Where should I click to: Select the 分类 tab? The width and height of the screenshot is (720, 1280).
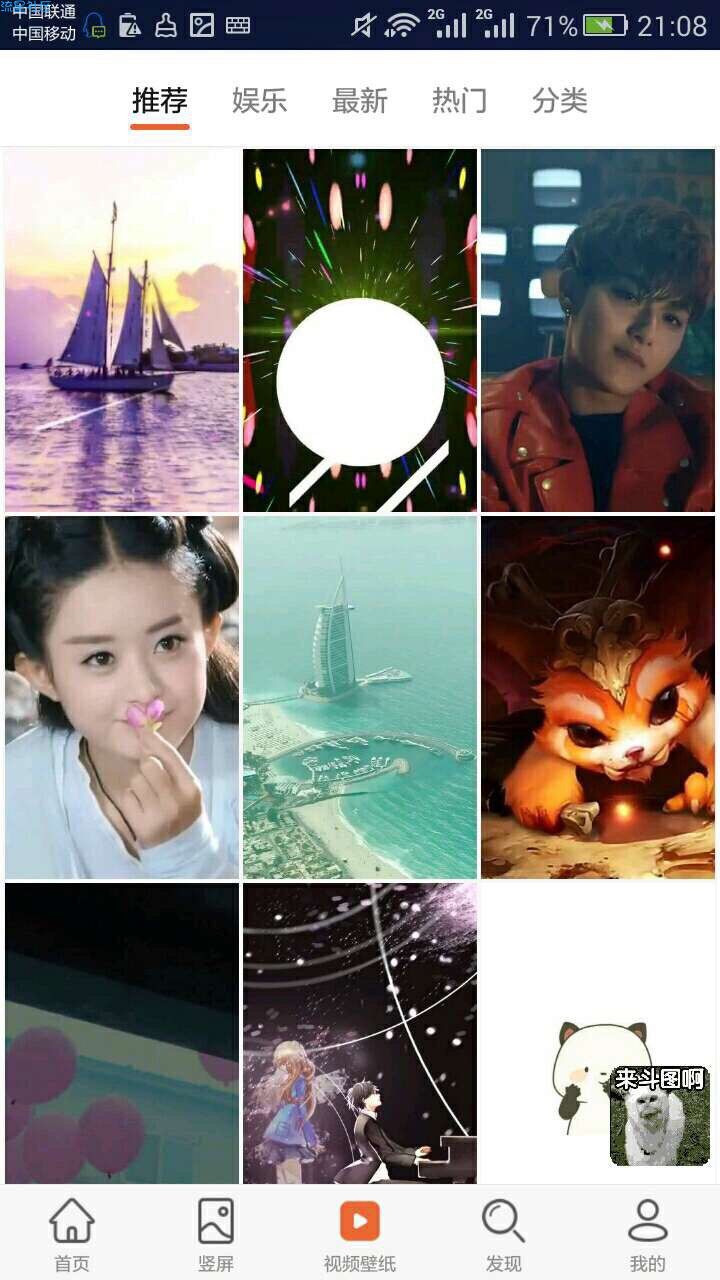tap(559, 101)
